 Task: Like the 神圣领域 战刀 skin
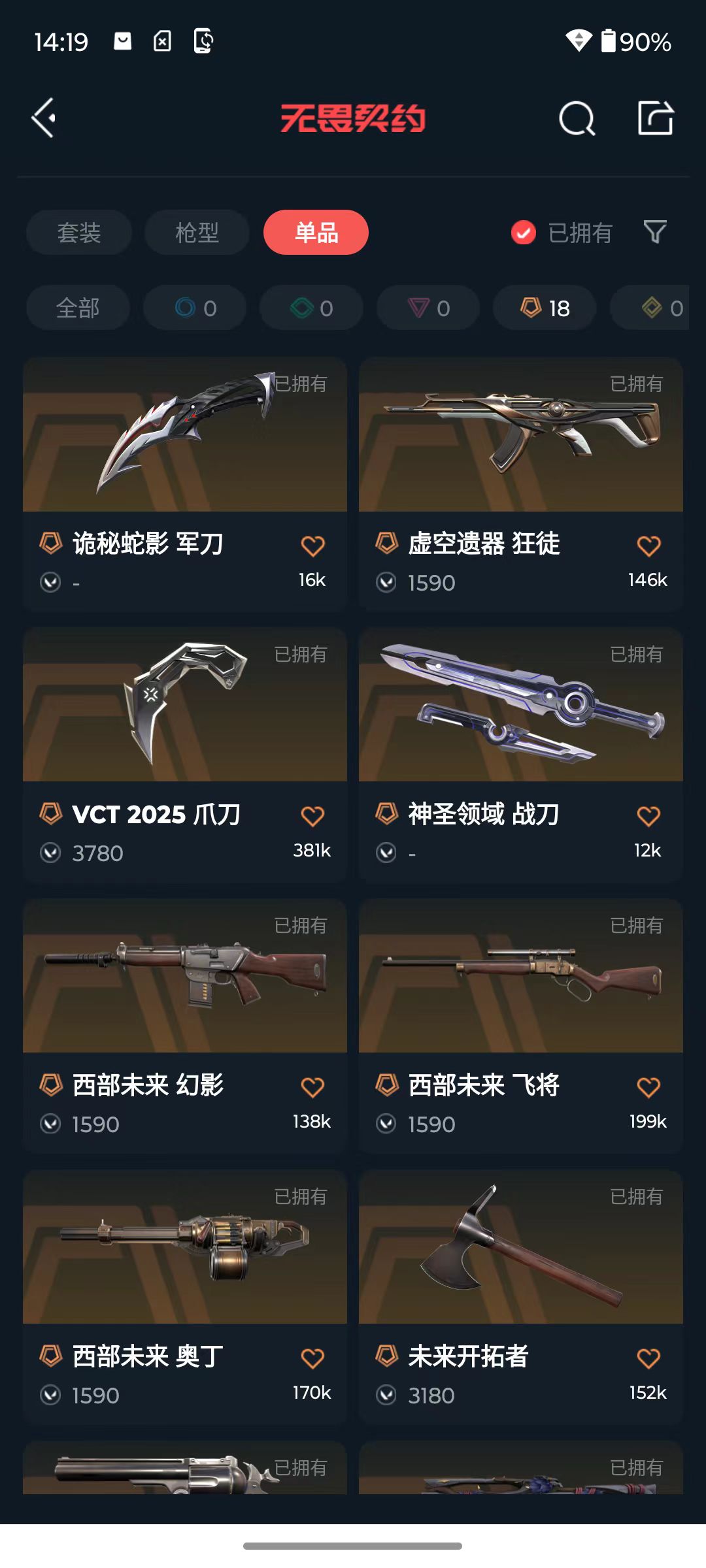[x=648, y=816]
